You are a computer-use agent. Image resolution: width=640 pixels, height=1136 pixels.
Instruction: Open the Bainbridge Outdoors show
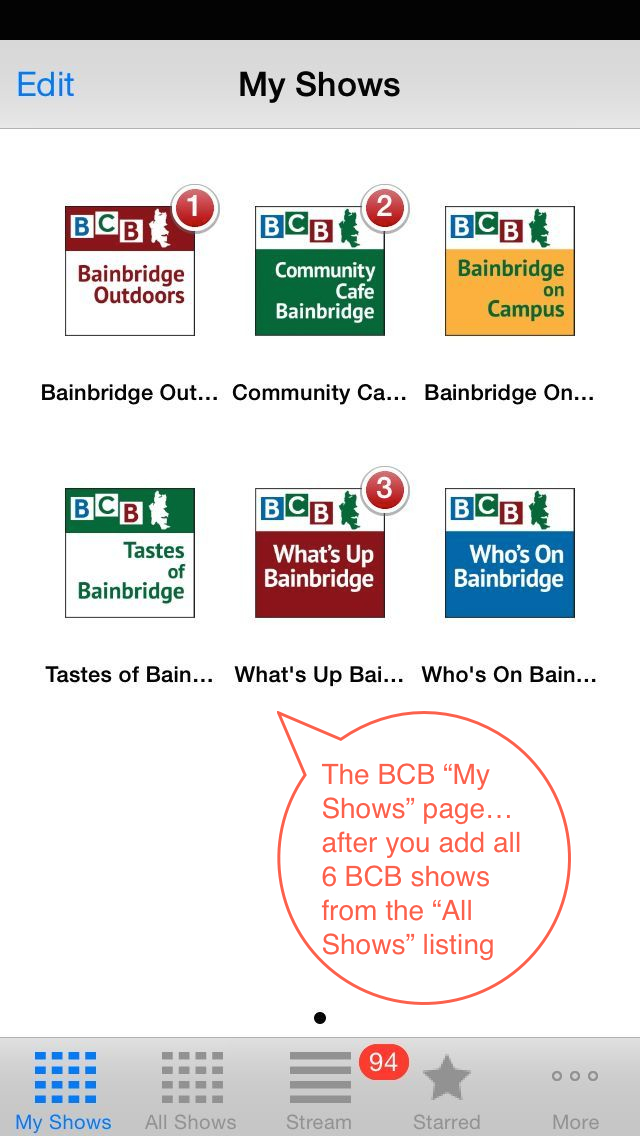point(130,271)
